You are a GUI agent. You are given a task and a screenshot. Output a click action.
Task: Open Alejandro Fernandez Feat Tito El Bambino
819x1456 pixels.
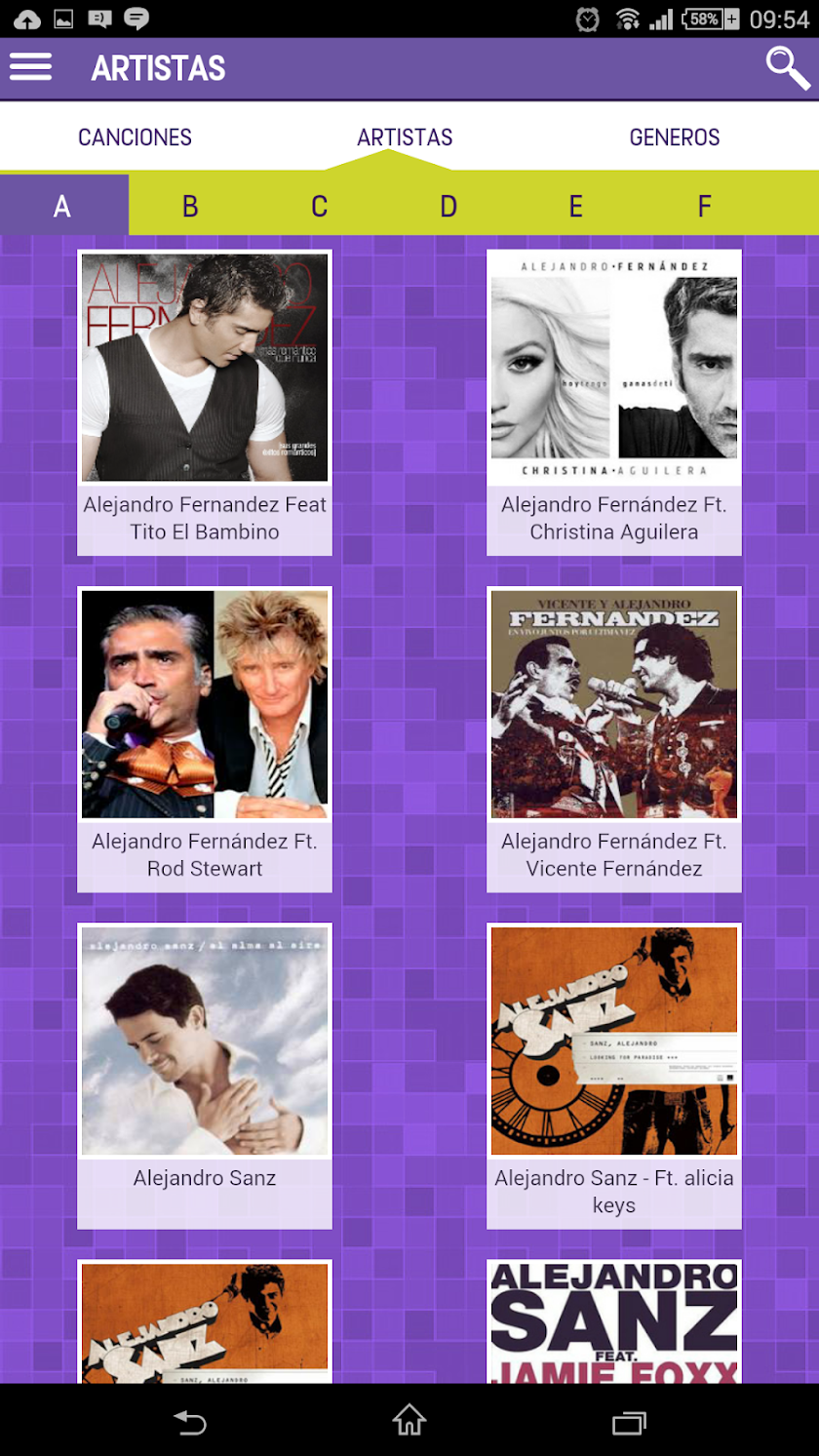(x=205, y=402)
